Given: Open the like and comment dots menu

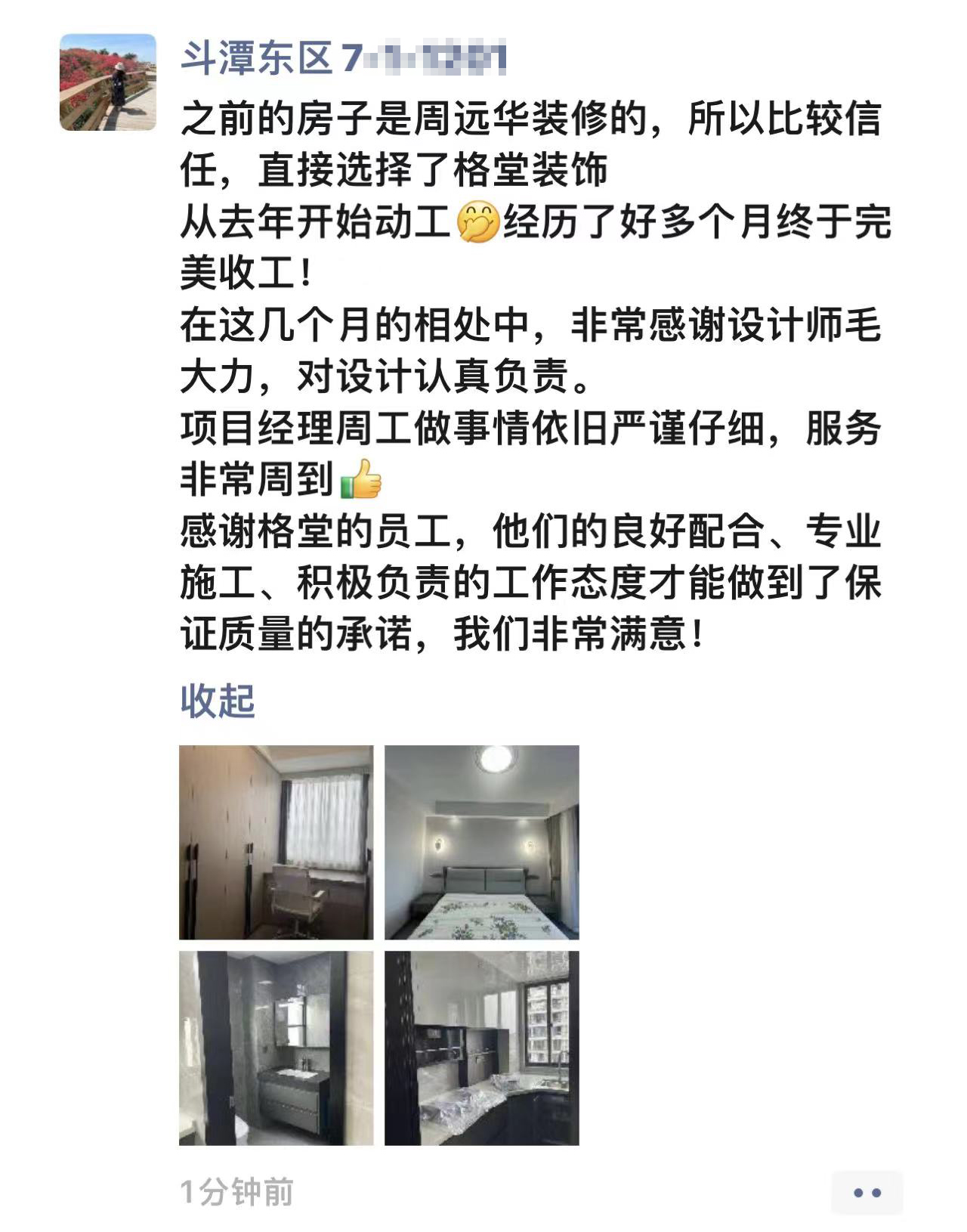Looking at the screenshot, I should point(867,1193).
